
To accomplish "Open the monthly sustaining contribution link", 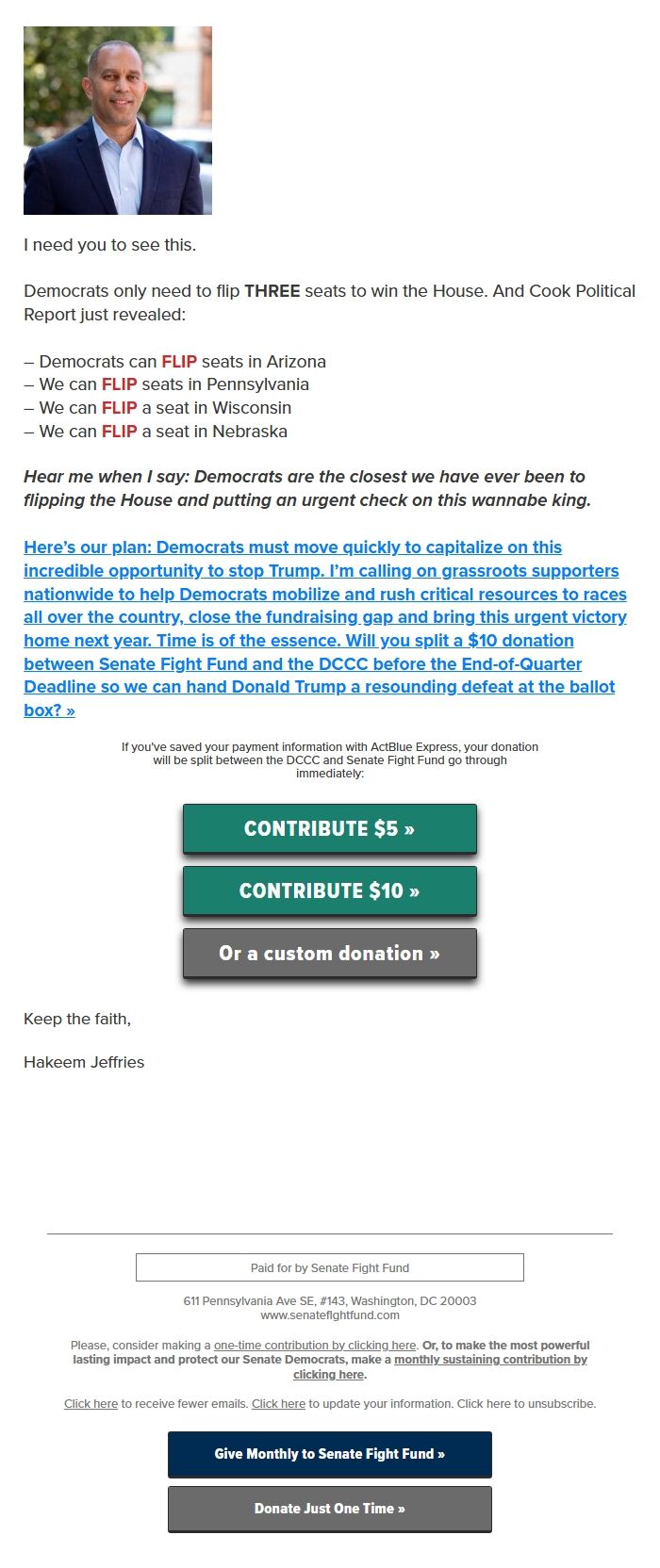I will click(x=489, y=1360).
